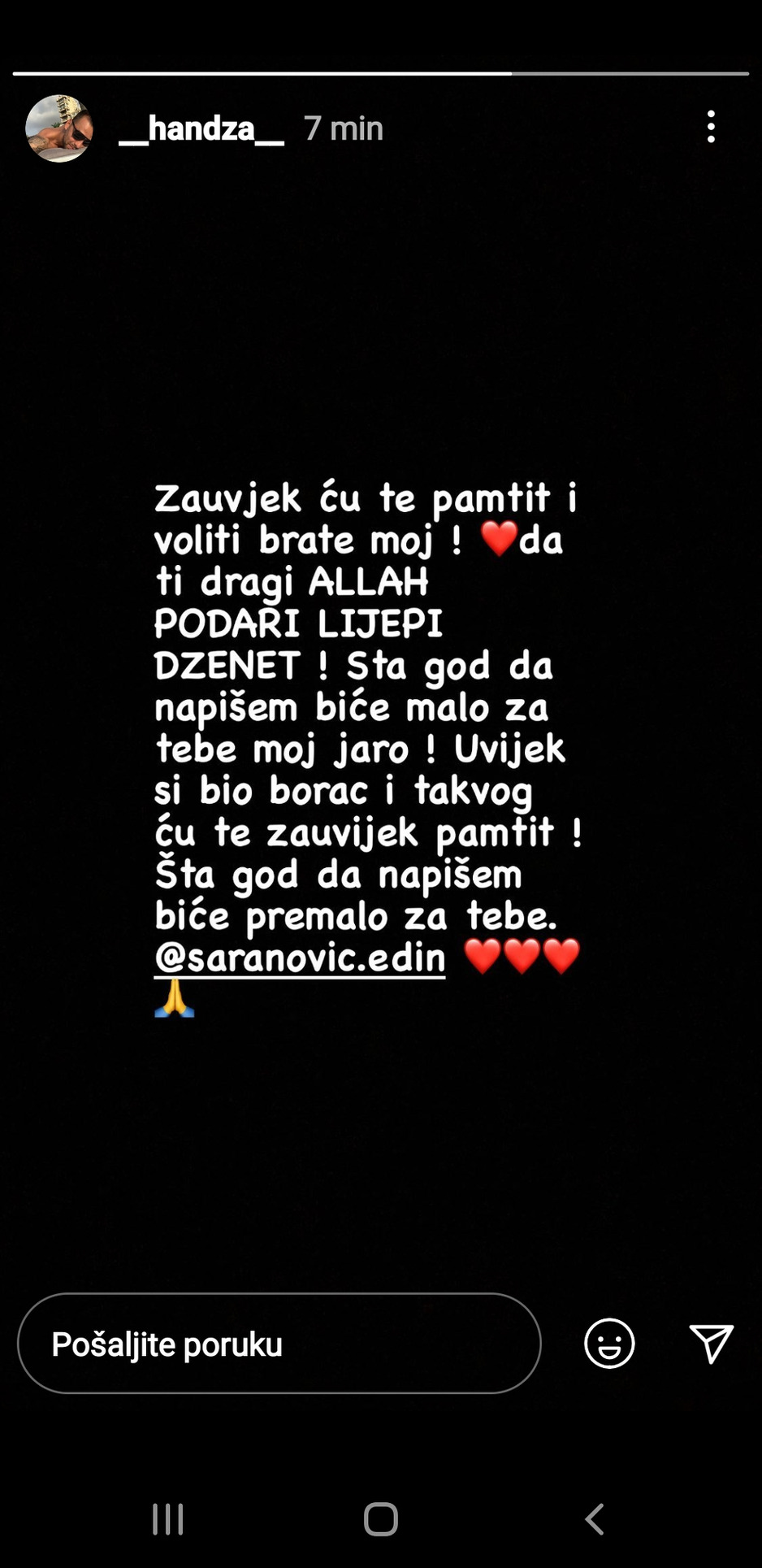Viewport: 762px width, 1568px height.
Task: Tap the Pošaljite poruku message field
Action: (279, 1344)
